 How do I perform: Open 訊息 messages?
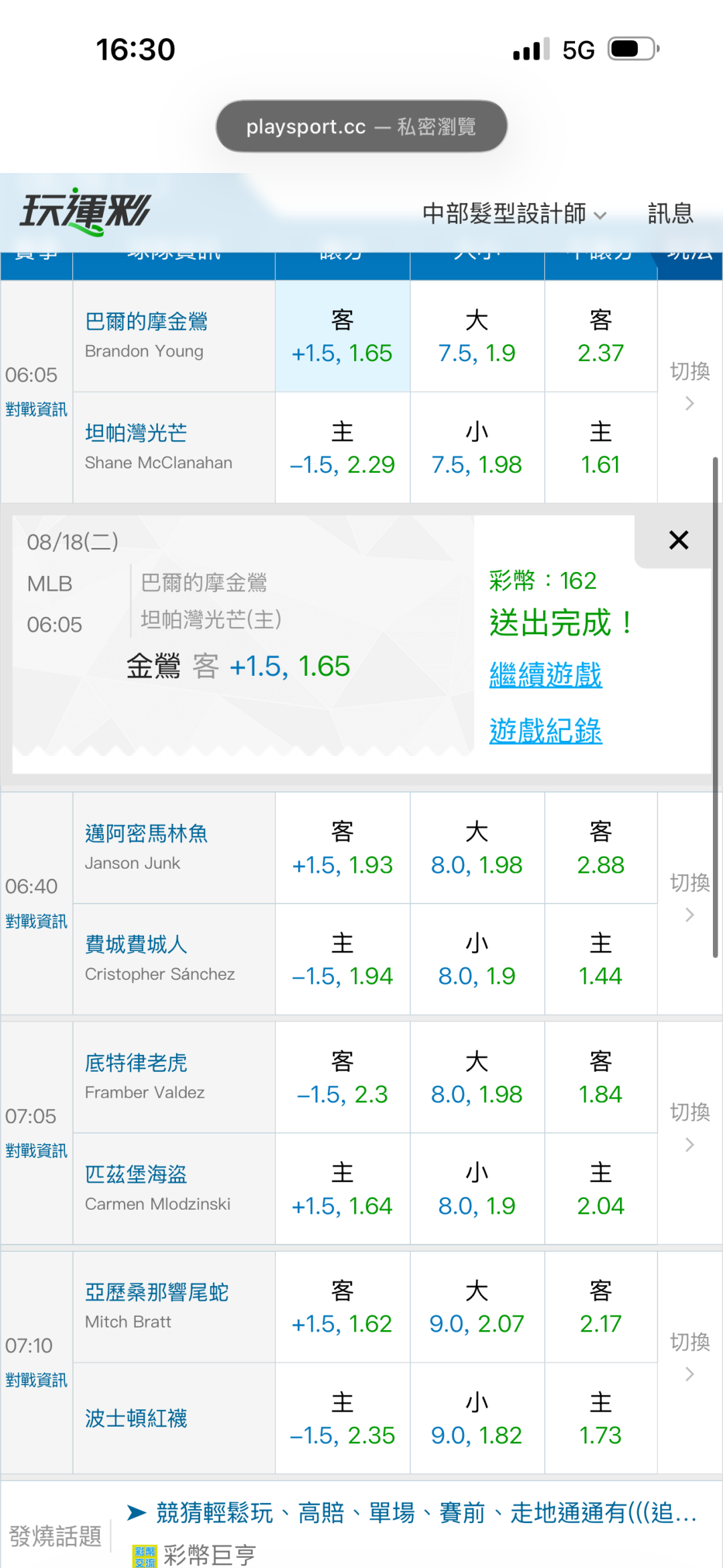[670, 214]
